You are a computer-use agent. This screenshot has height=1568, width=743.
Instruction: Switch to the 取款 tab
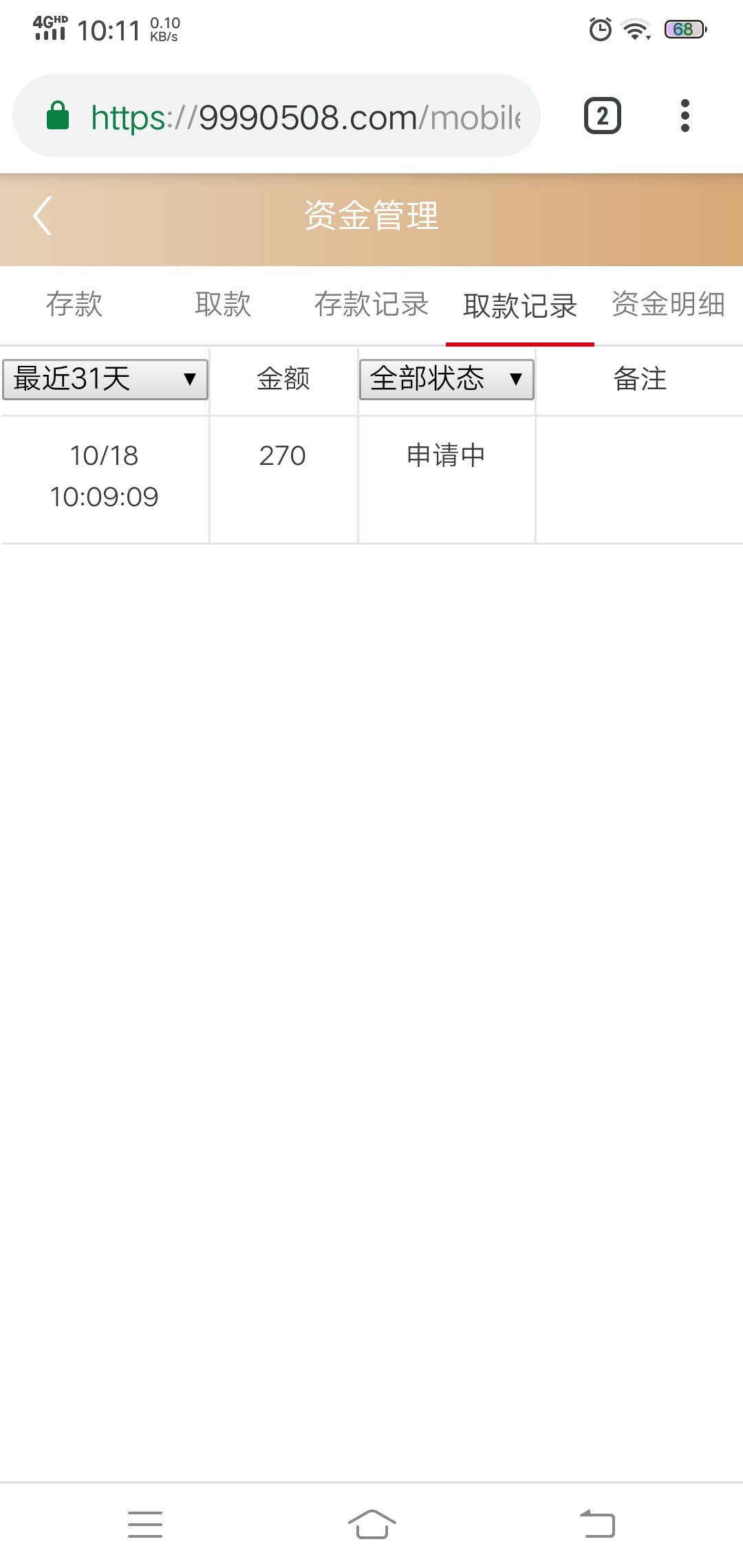[223, 304]
